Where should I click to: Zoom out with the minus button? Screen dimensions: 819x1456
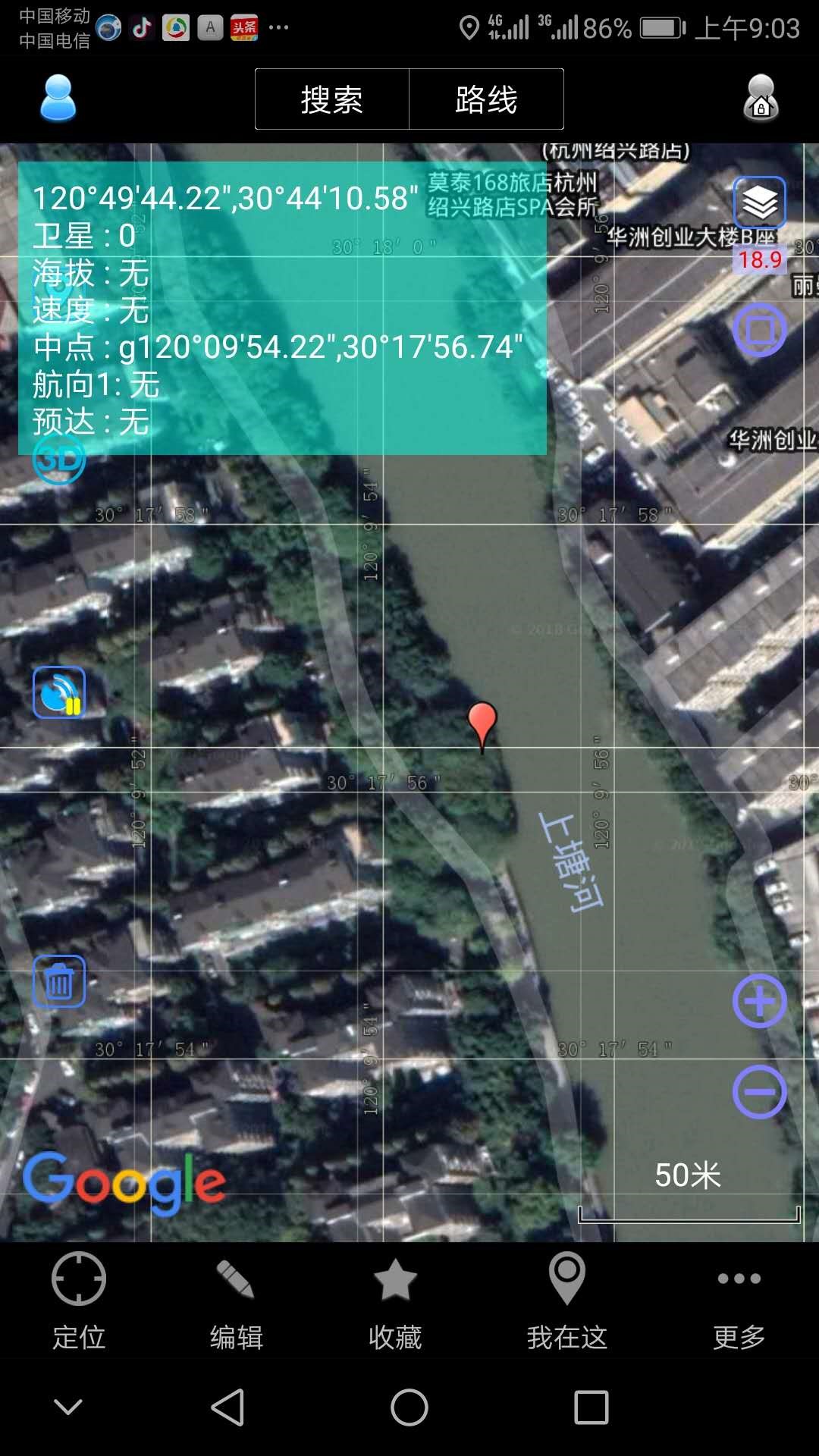[759, 1092]
